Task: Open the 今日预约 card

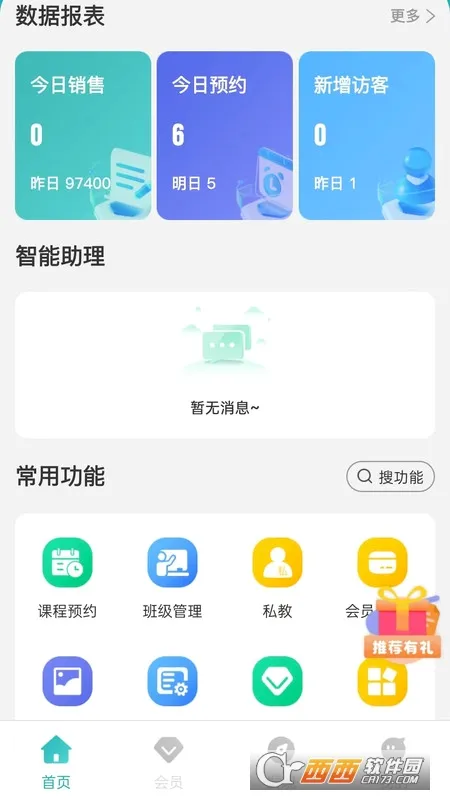Action: (x=224, y=135)
